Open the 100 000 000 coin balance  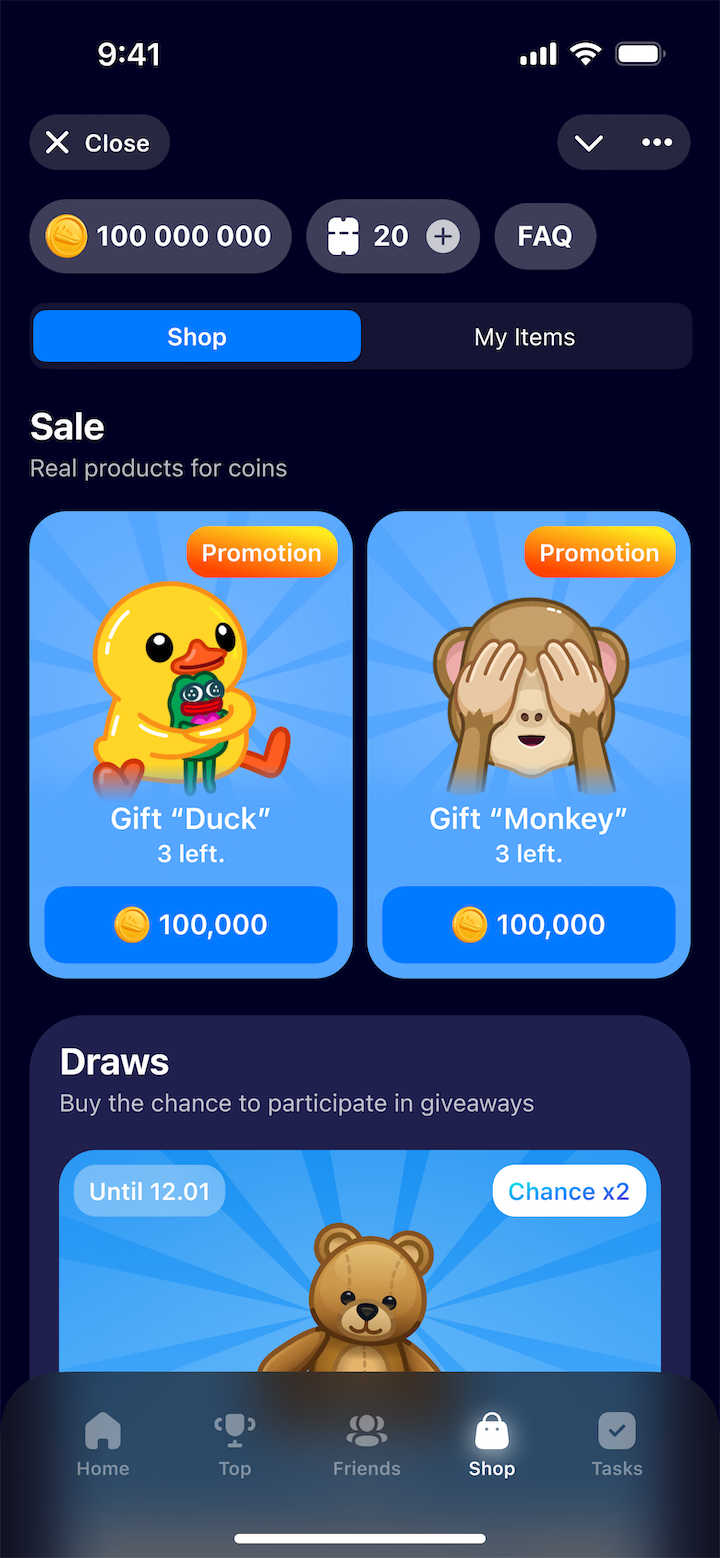[x=160, y=237]
